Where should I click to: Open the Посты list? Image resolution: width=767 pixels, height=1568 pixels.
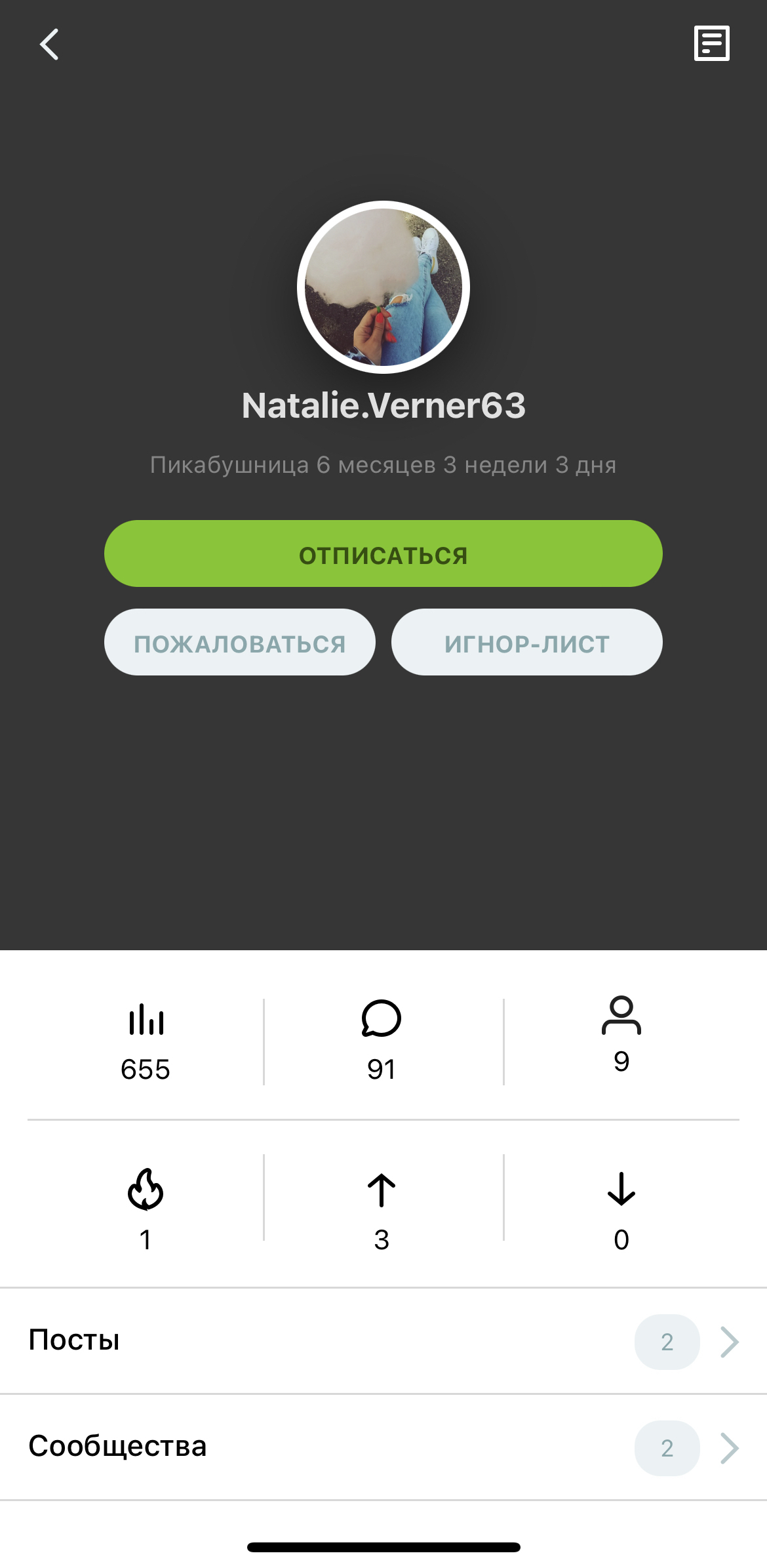383,1341
